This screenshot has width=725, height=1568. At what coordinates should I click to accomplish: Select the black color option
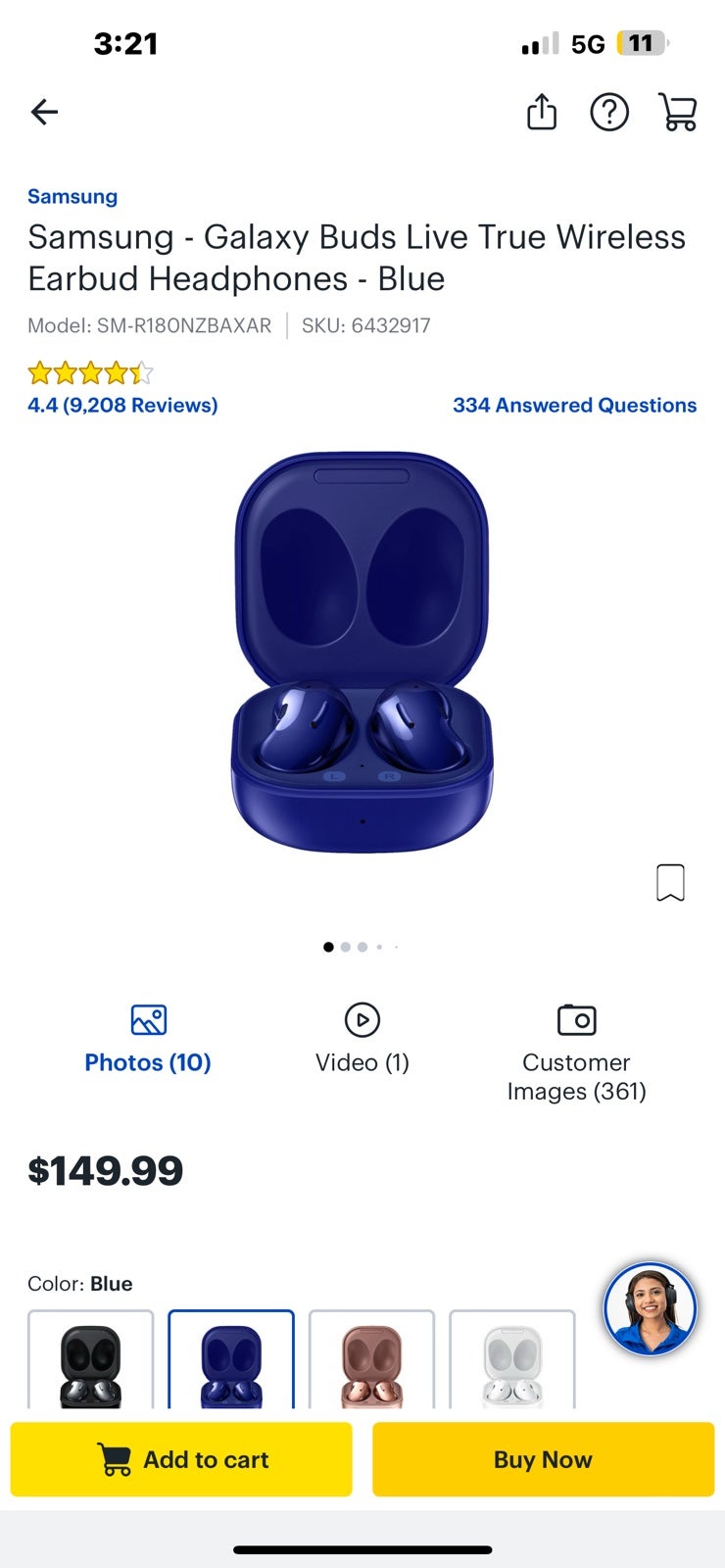coord(91,1359)
